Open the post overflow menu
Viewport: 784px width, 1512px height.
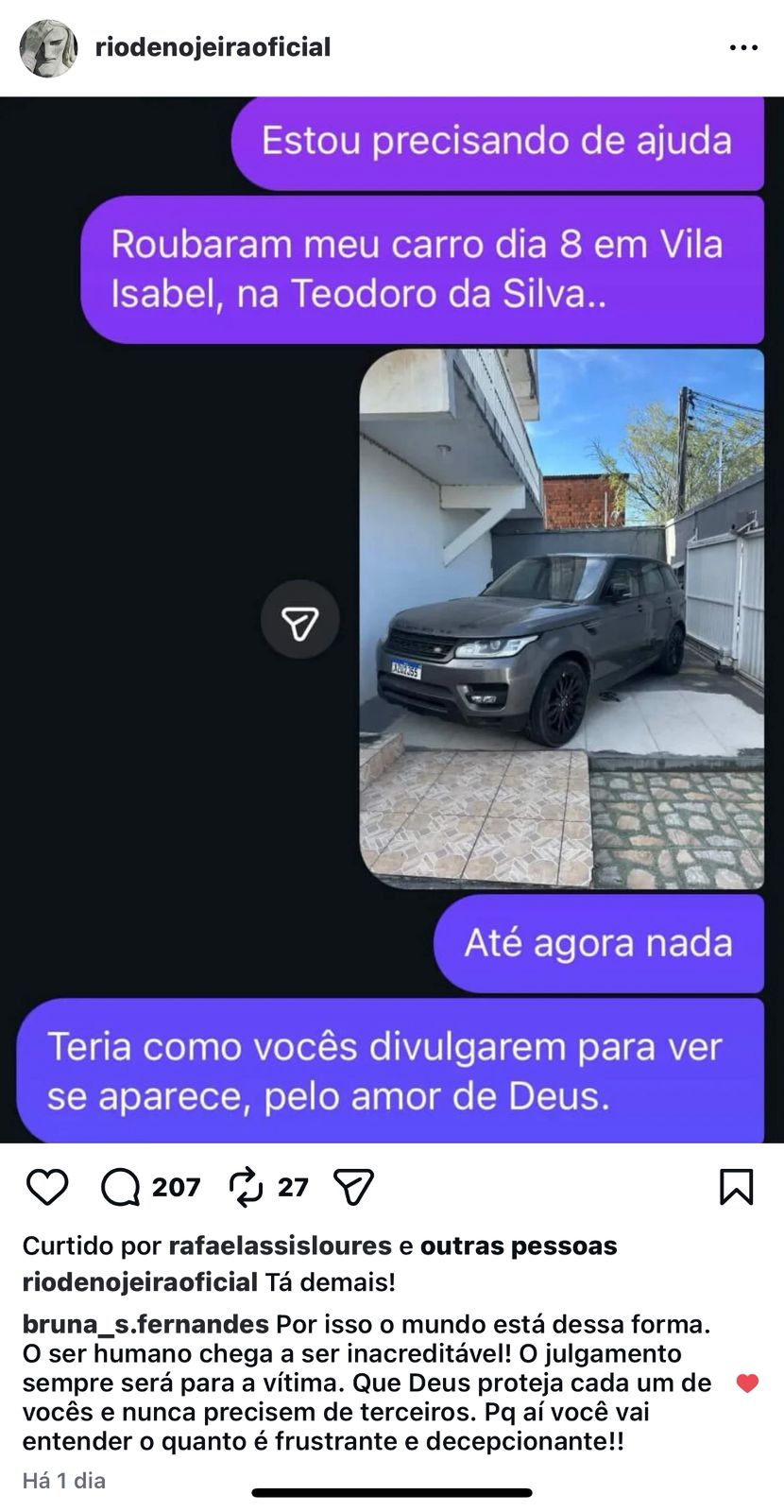coord(743,48)
